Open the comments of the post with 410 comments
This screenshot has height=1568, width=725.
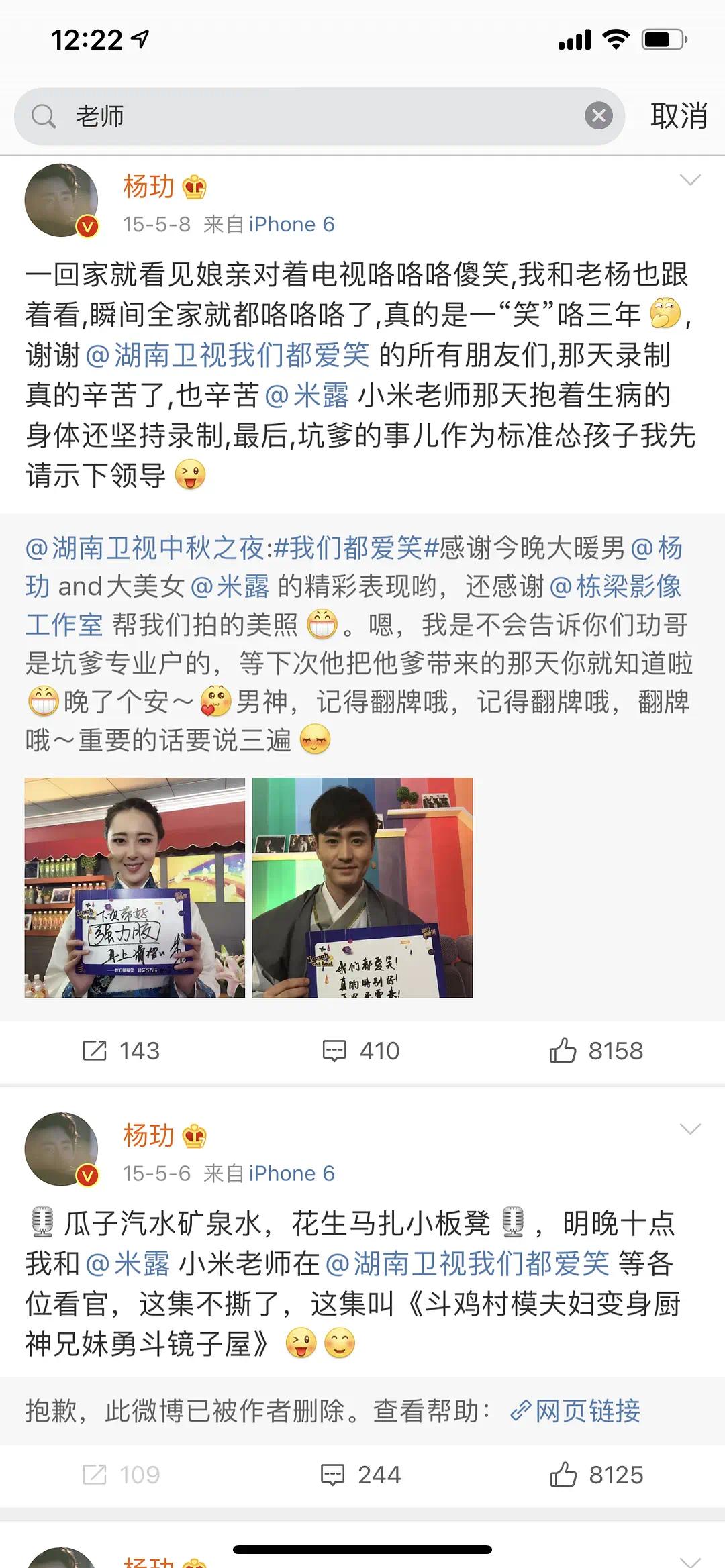click(361, 1051)
